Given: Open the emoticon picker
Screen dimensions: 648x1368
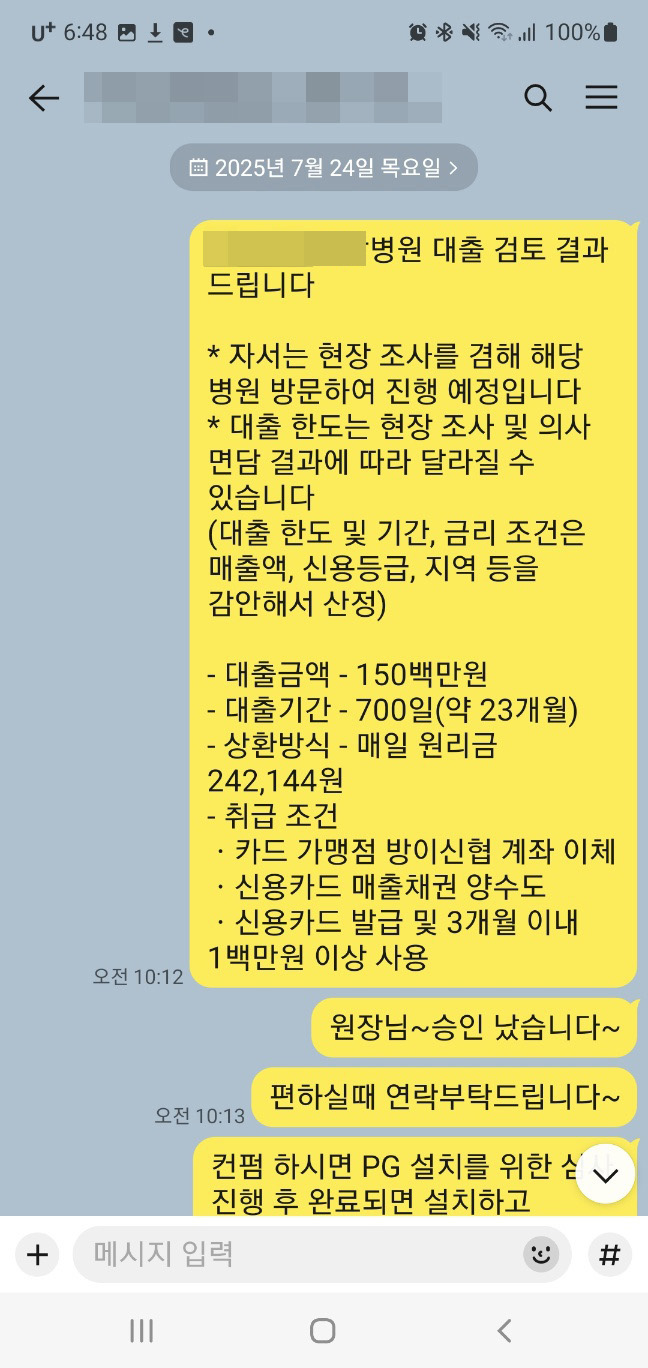Looking at the screenshot, I should tap(541, 1254).
